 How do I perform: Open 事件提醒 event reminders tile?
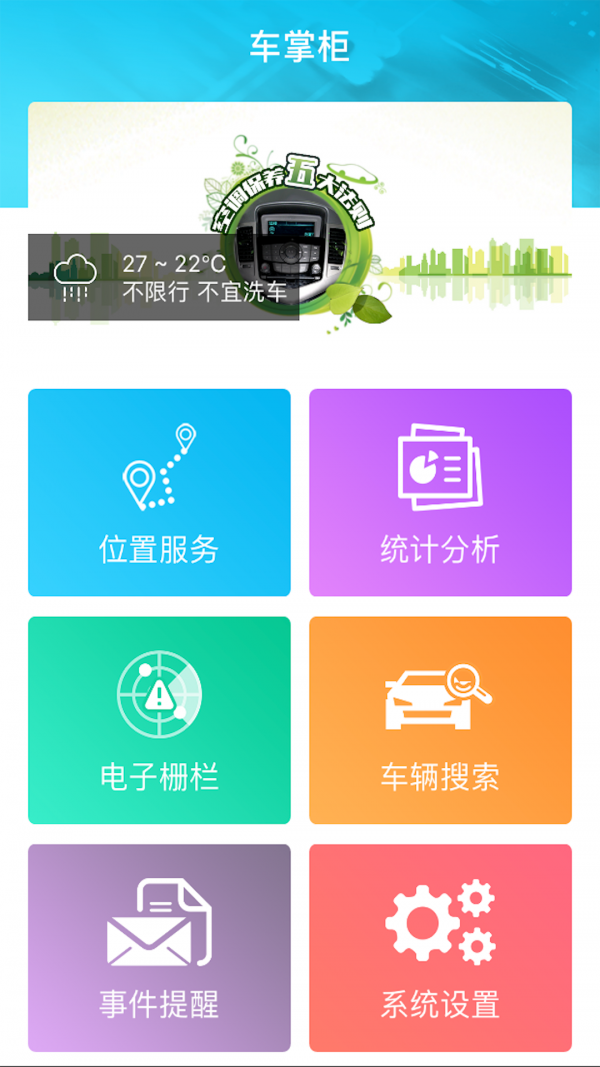pyautogui.click(x=159, y=947)
